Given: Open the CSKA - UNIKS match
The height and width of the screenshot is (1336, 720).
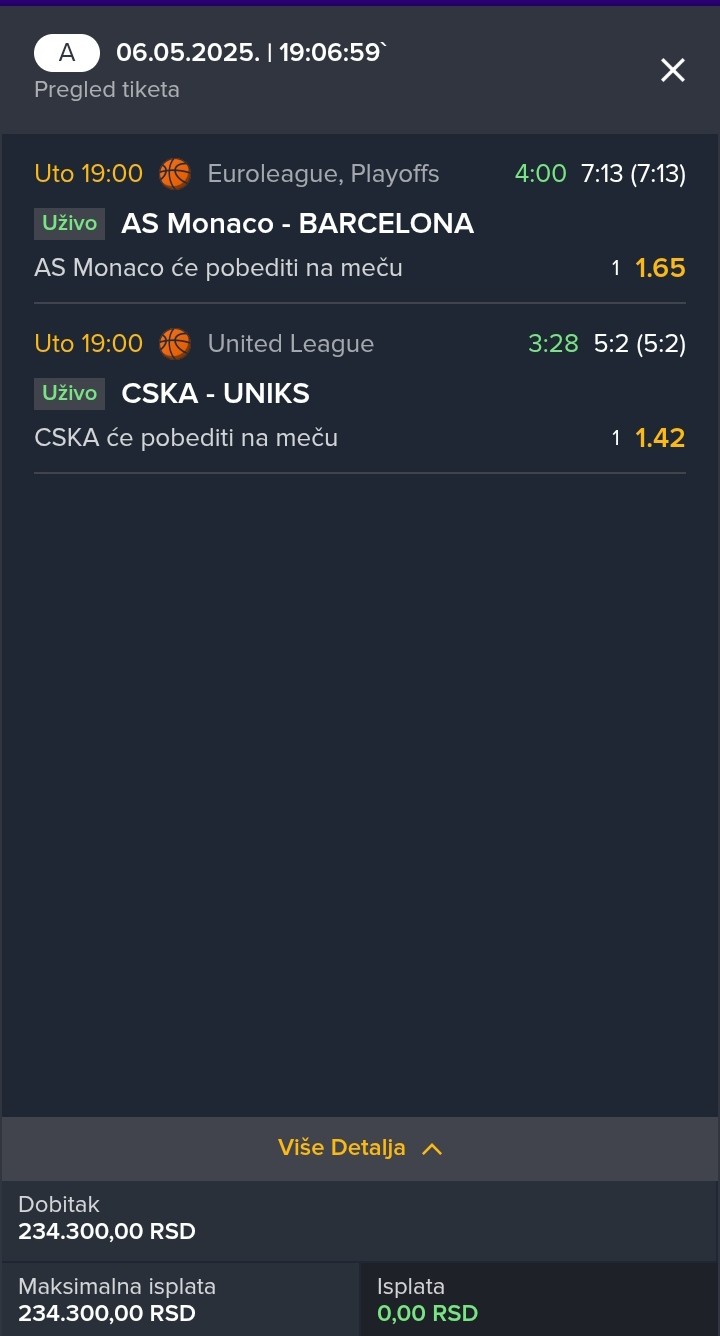Looking at the screenshot, I should pos(215,393).
